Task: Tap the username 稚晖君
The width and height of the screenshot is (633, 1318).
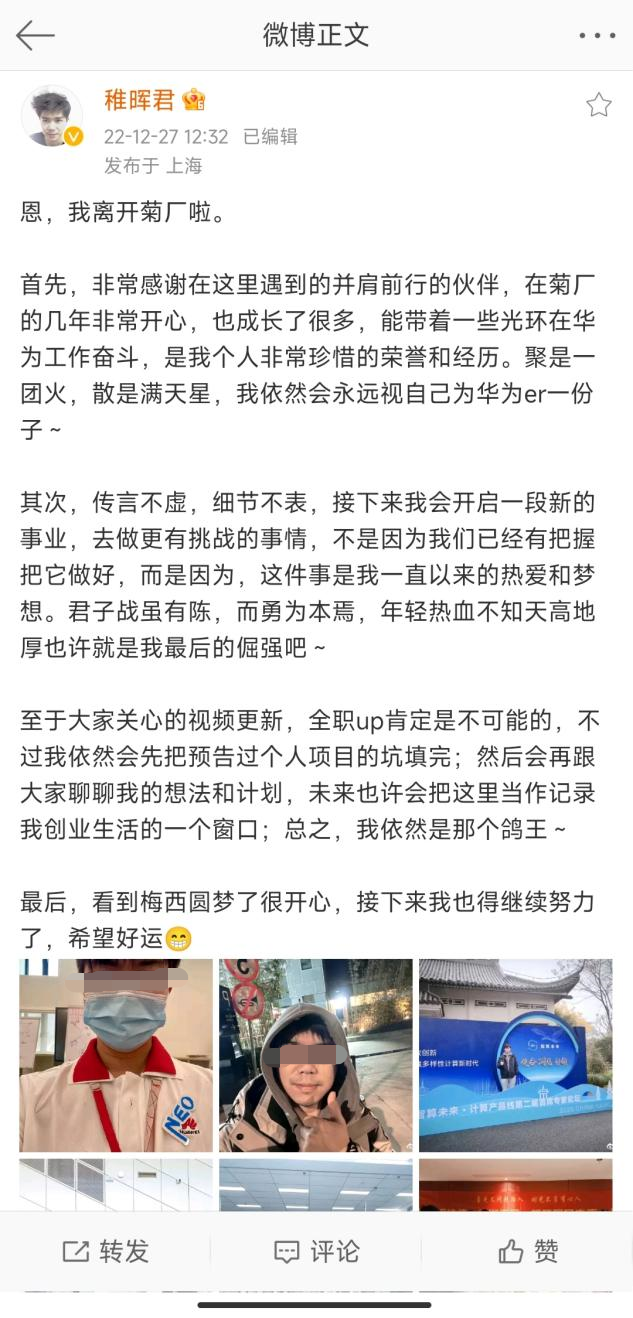Action: (140, 99)
